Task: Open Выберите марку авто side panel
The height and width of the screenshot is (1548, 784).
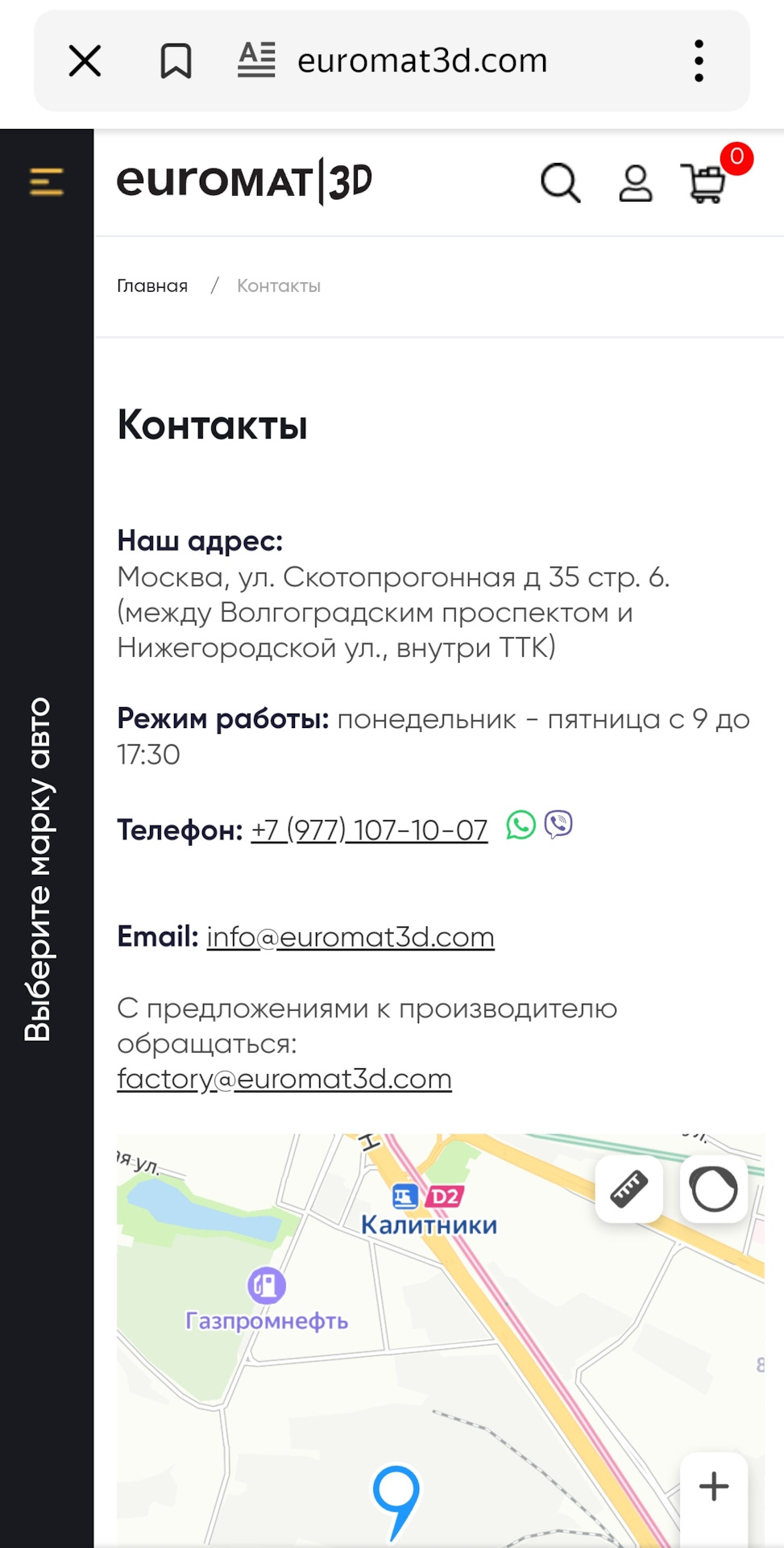Action: pos(39,869)
